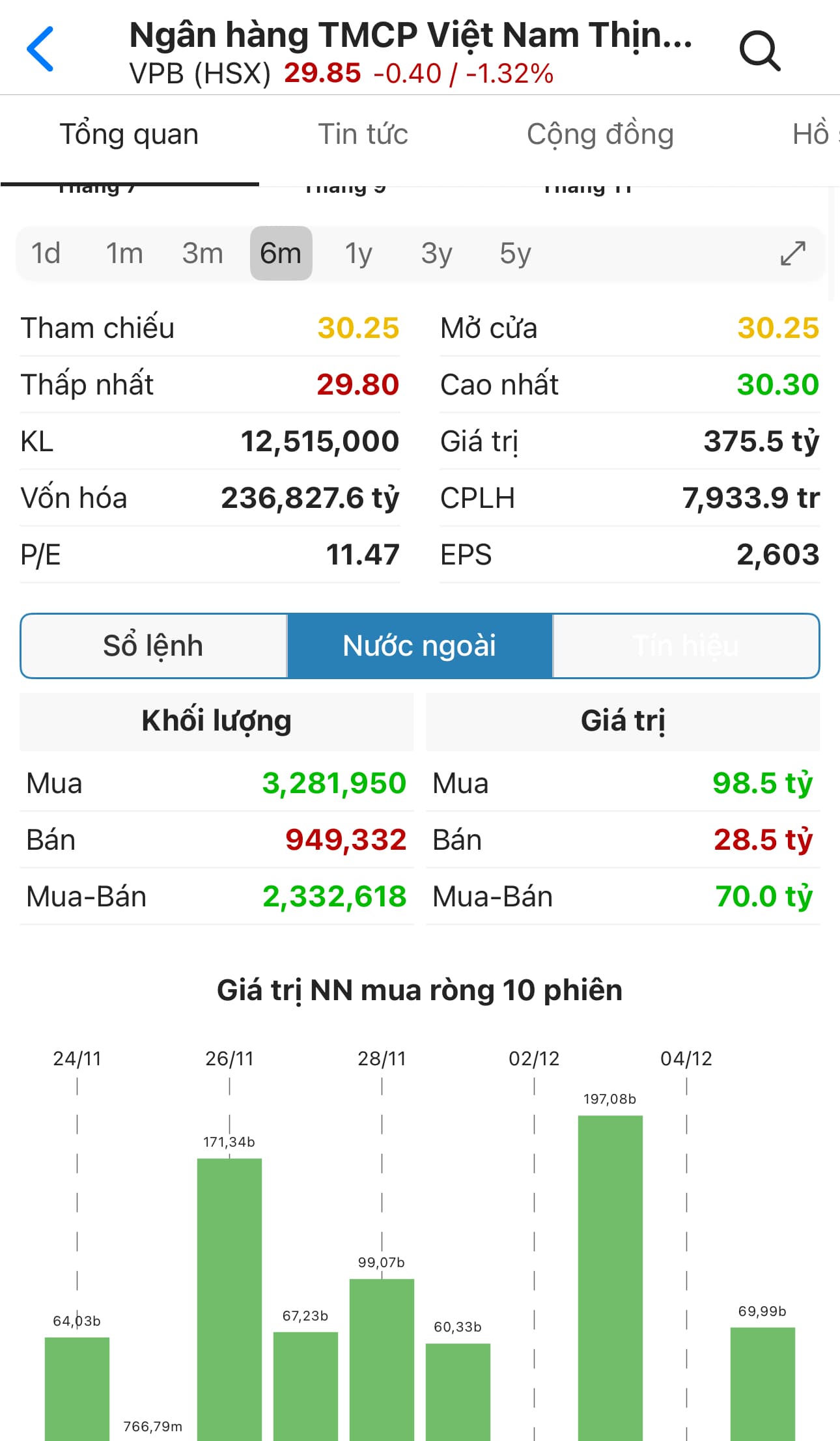Choose the 1m chart period
Viewport: 840px width, 1441px height.
click(x=124, y=253)
